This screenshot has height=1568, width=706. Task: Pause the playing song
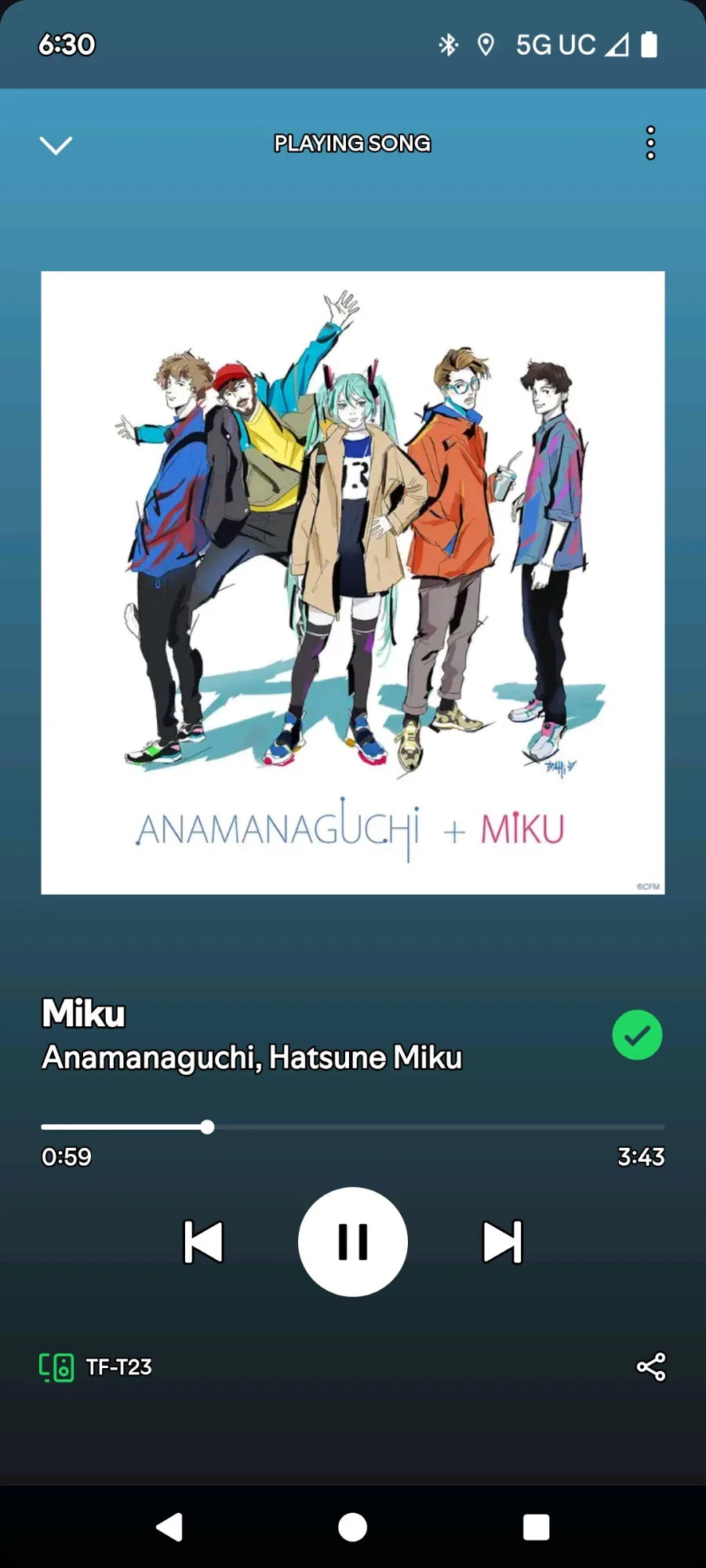(x=353, y=1242)
